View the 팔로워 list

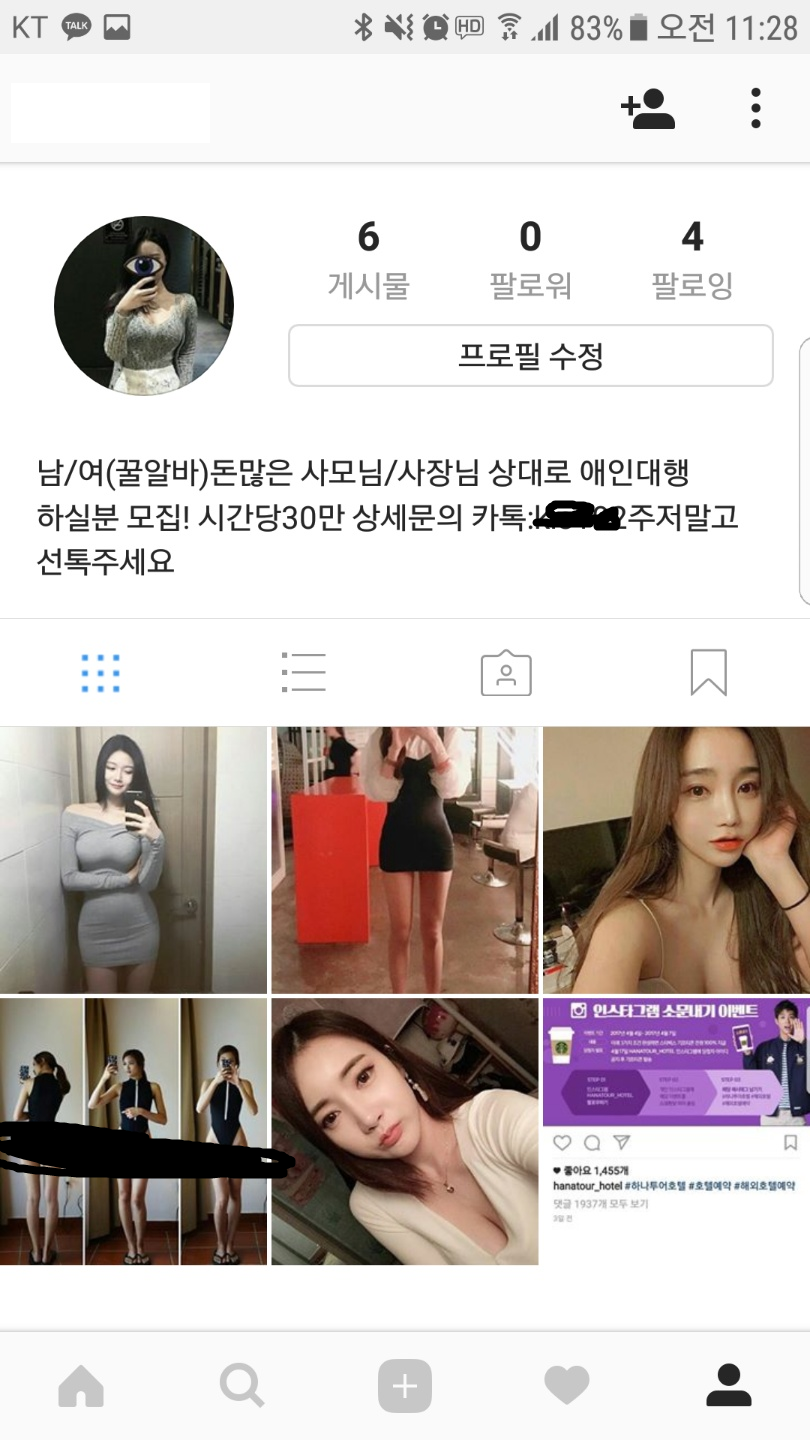(530, 260)
